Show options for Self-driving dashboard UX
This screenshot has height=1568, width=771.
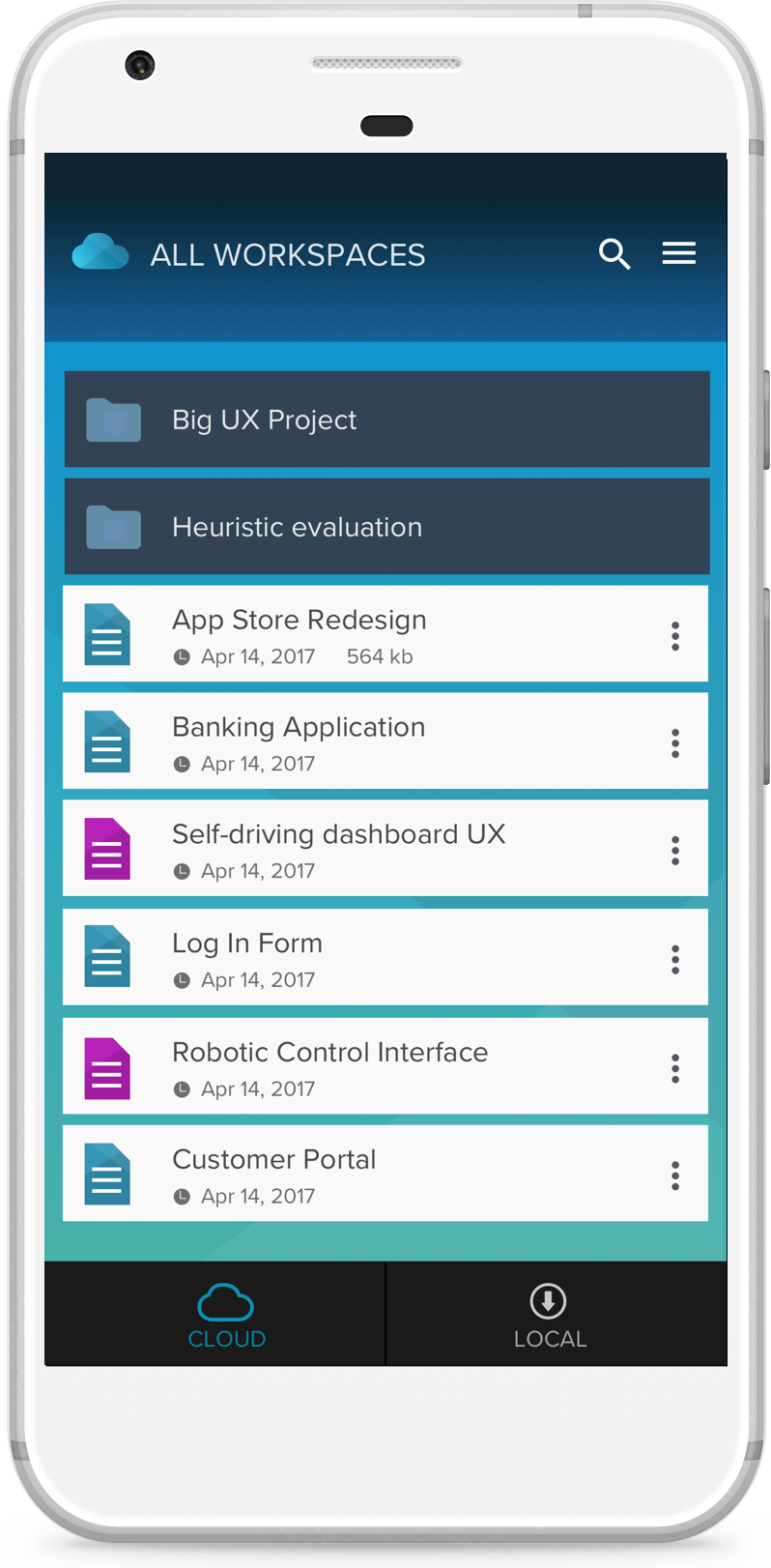674,851
